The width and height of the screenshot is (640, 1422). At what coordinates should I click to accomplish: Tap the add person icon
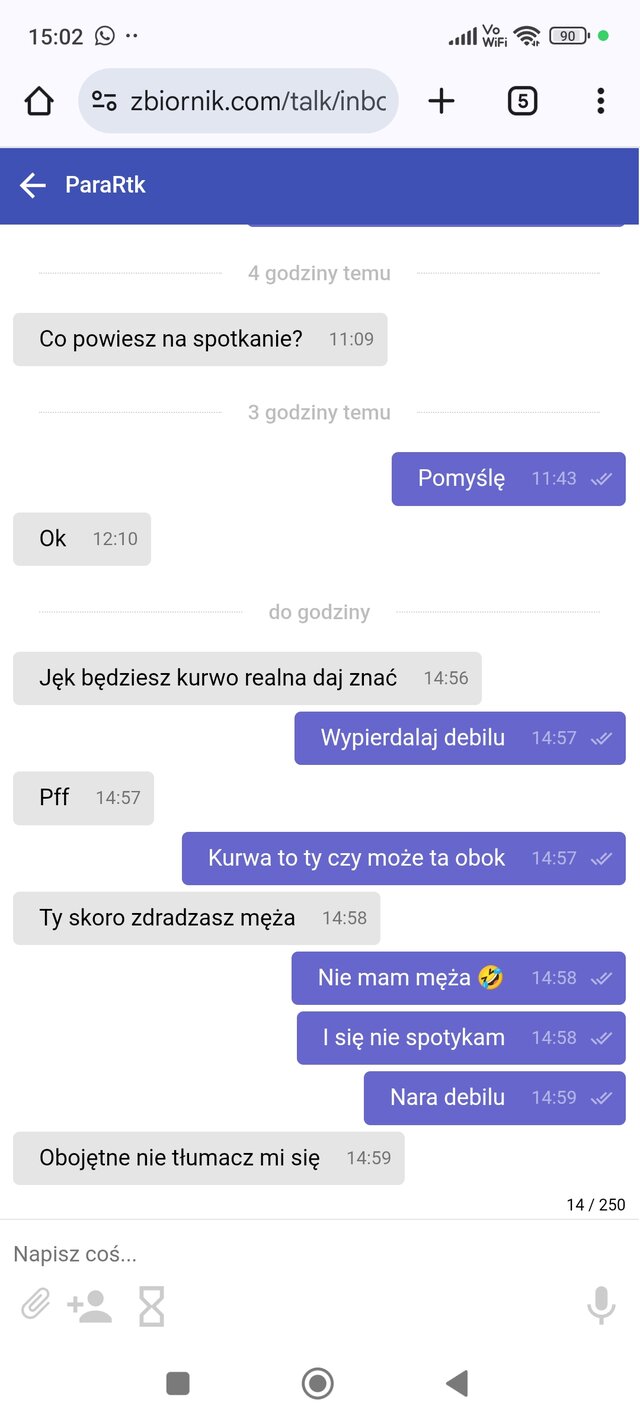tap(90, 1305)
